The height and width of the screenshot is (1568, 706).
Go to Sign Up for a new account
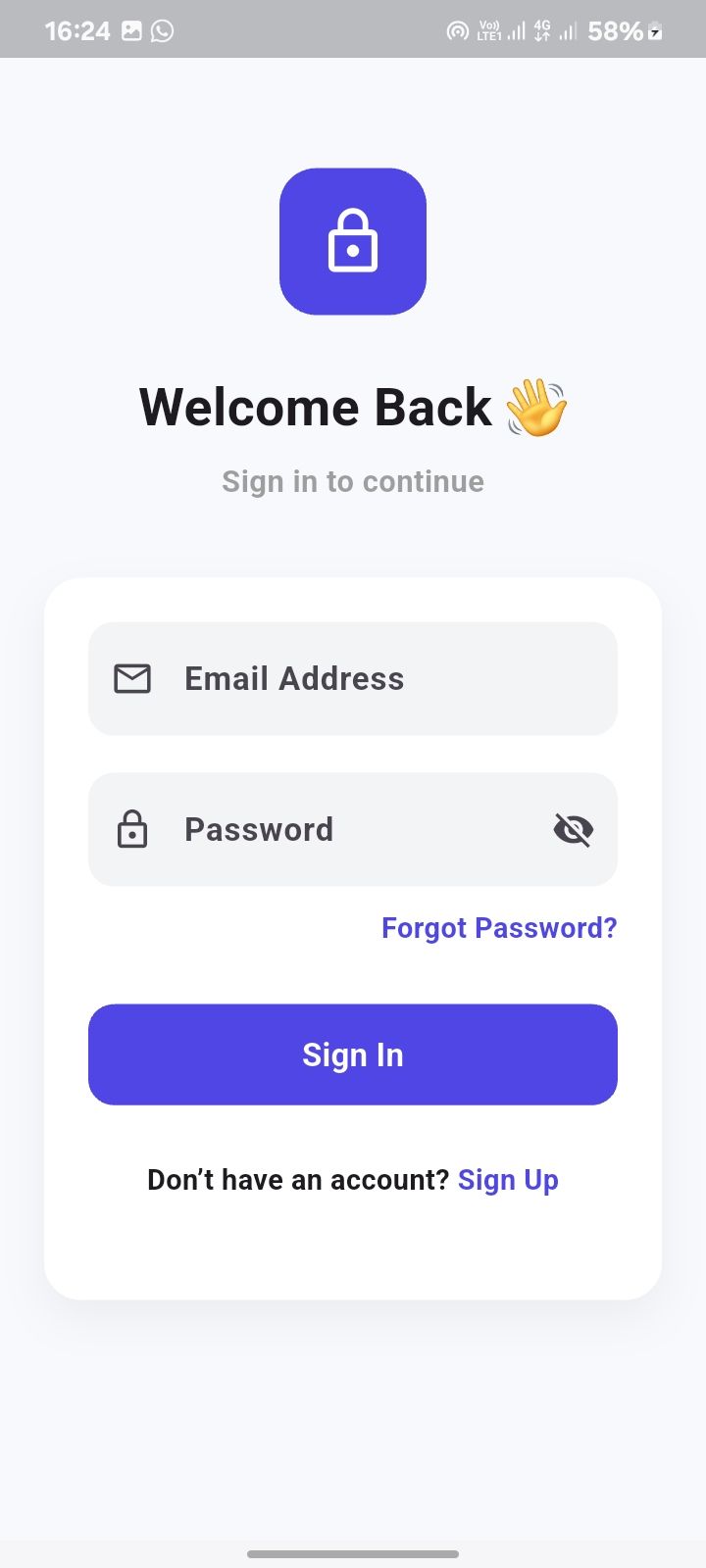508,1180
